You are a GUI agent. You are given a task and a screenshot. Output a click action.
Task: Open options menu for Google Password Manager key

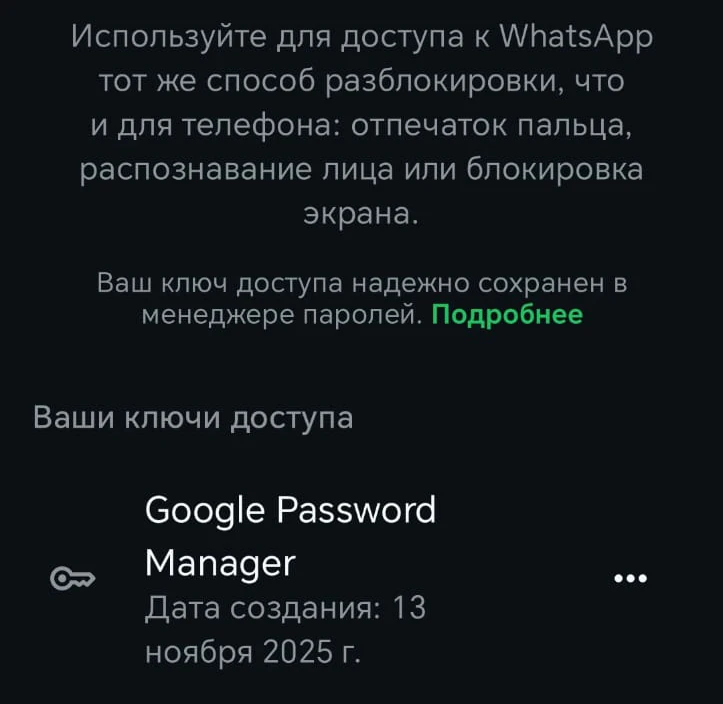[630, 579]
